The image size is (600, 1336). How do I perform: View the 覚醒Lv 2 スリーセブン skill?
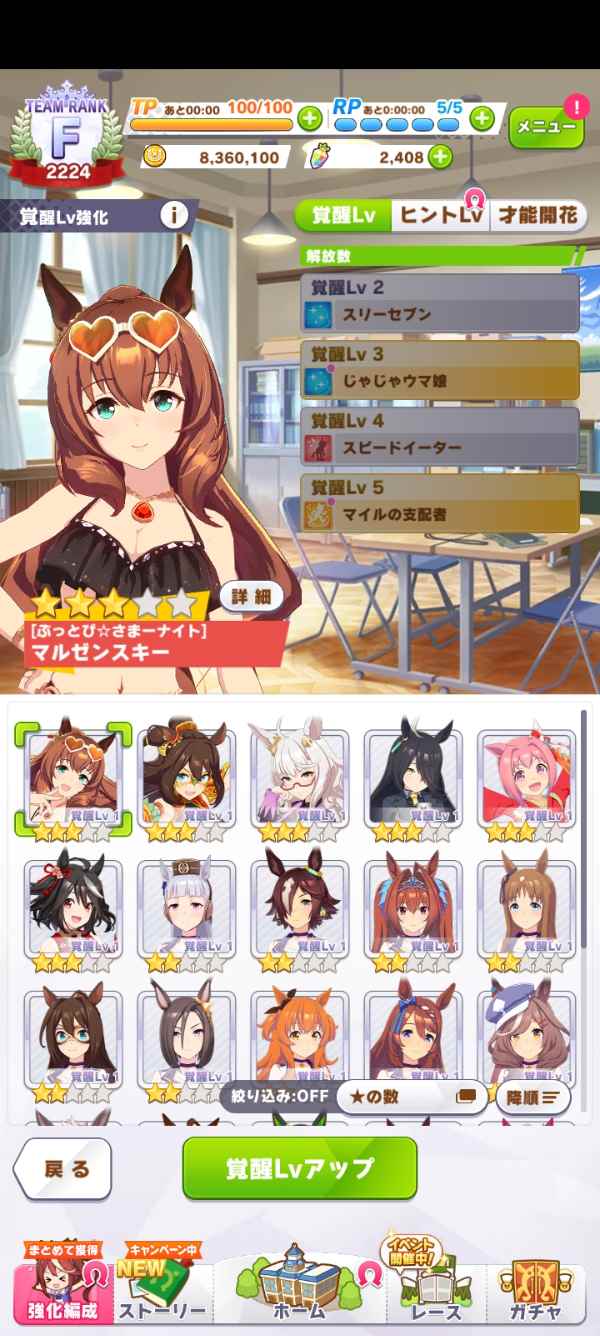coord(440,303)
